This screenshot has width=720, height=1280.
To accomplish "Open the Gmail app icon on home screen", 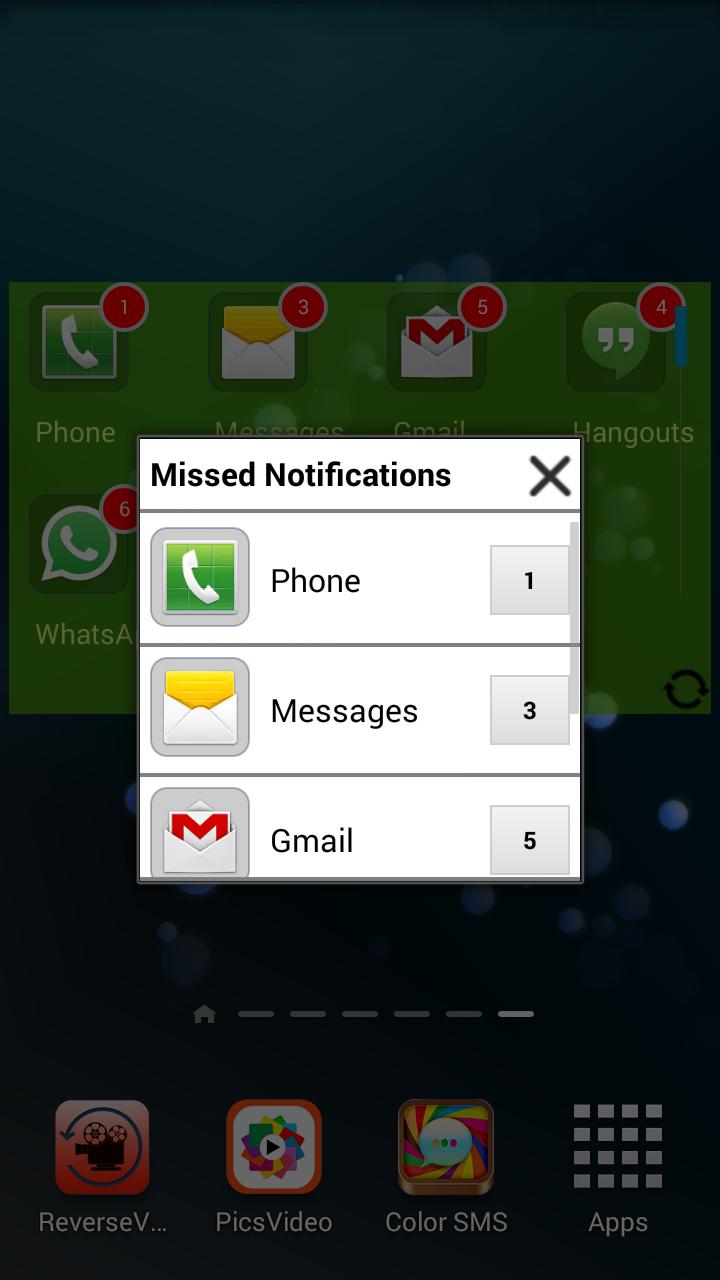I will coord(437,340).
